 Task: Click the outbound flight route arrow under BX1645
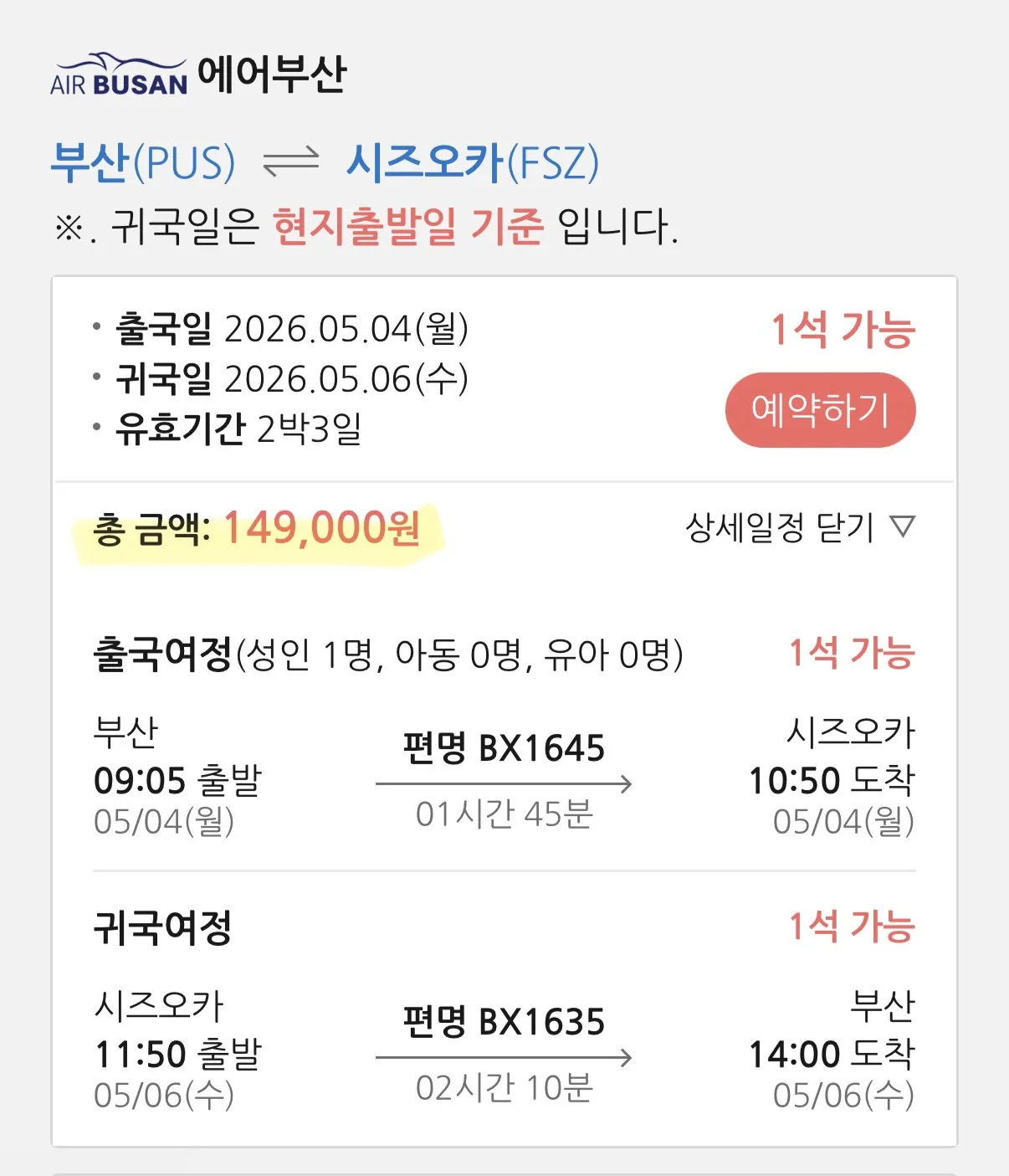tap(502, 783)
